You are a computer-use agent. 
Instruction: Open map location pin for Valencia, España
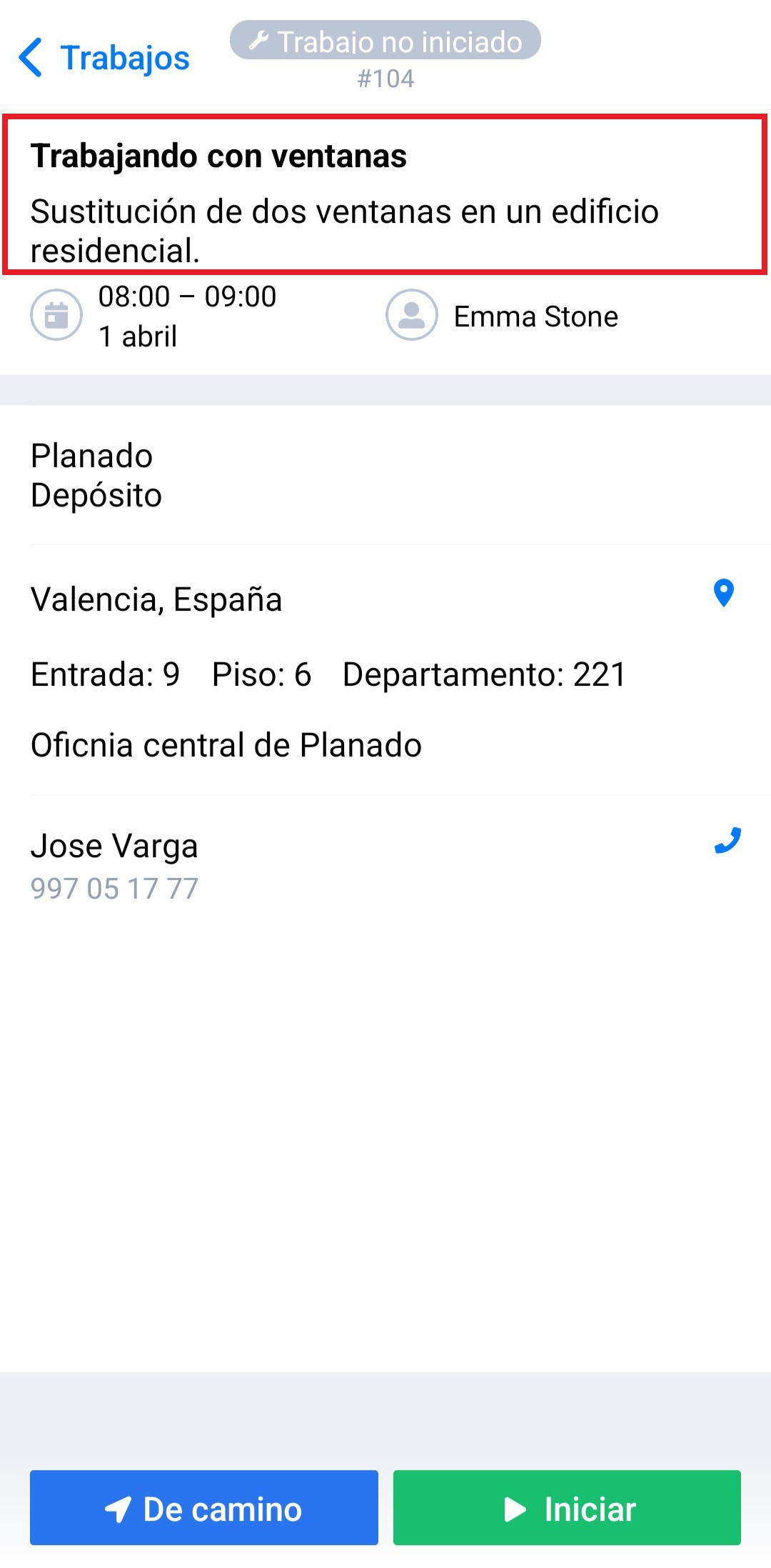(723, 593)
